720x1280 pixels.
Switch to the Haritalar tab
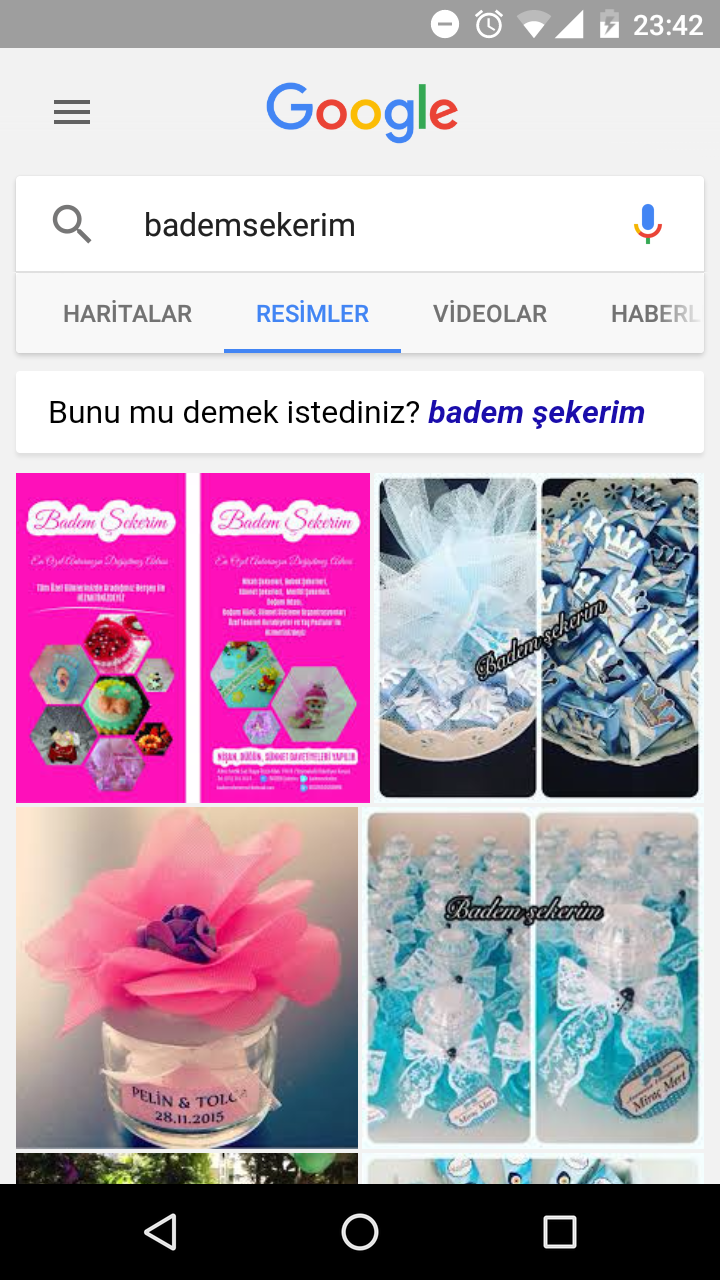[127, 314]
